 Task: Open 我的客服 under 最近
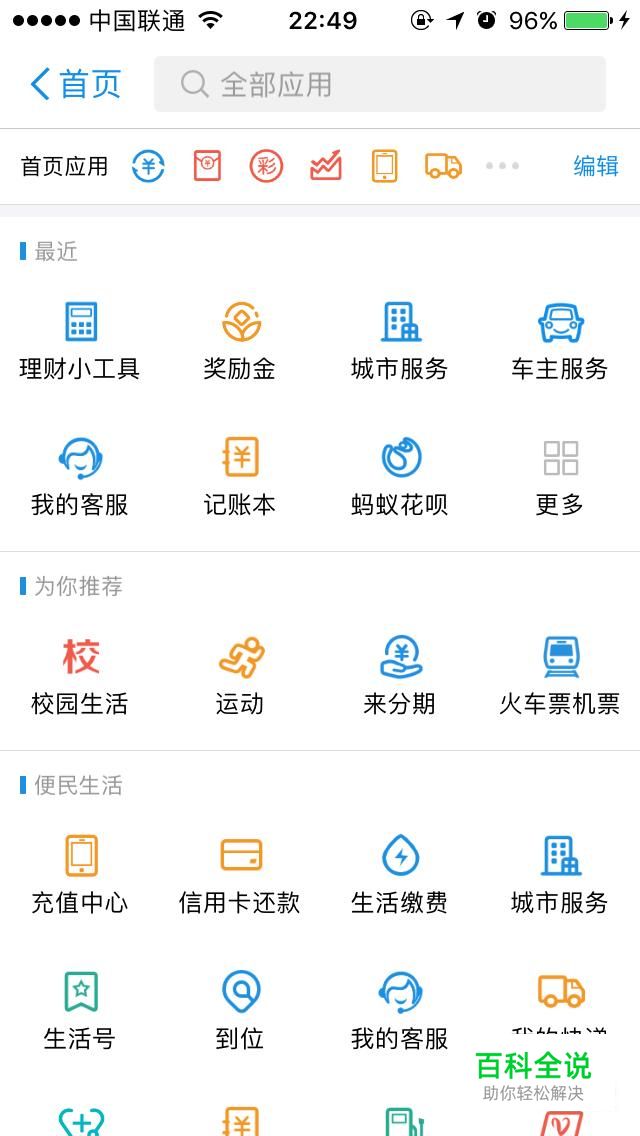(80, 475)
